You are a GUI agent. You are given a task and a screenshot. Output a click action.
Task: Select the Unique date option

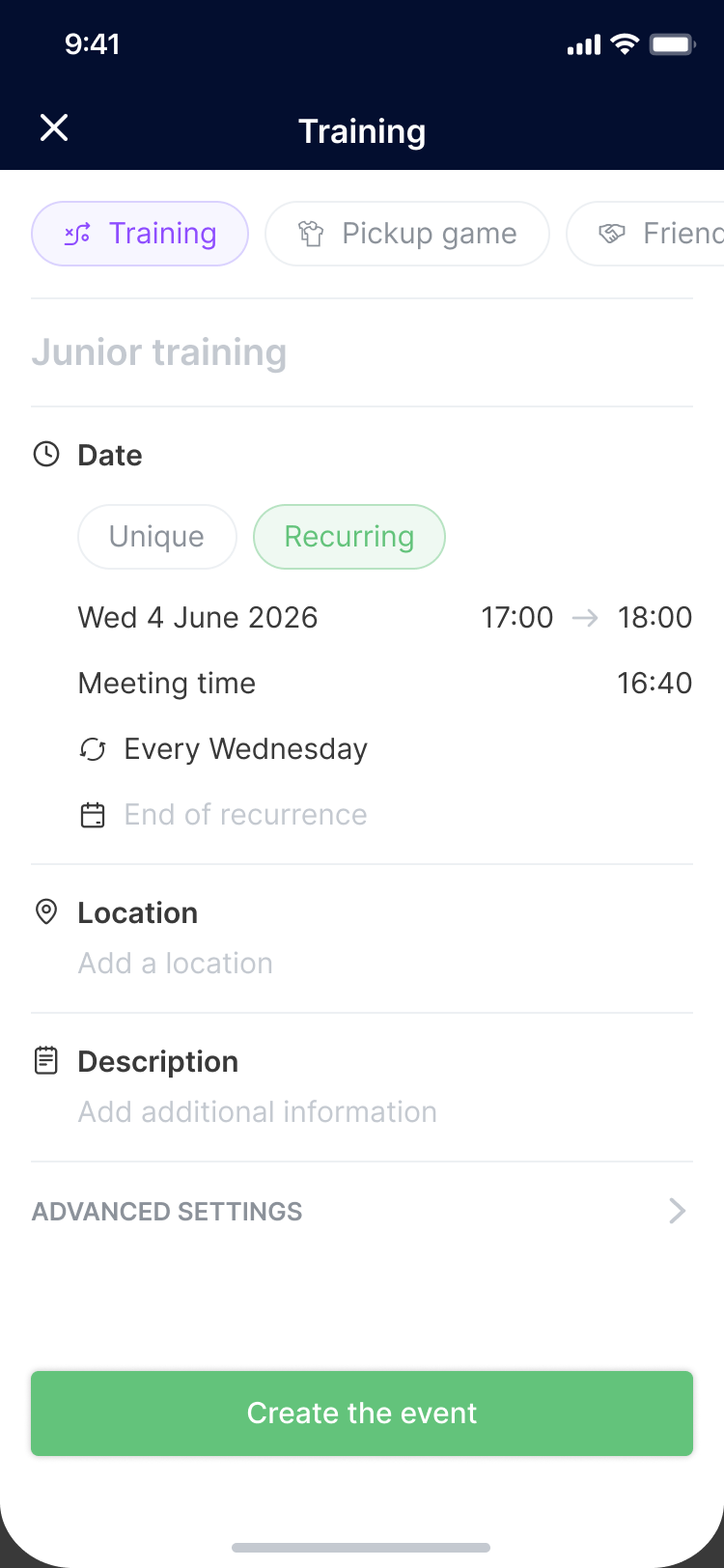(x=156, y=536)
